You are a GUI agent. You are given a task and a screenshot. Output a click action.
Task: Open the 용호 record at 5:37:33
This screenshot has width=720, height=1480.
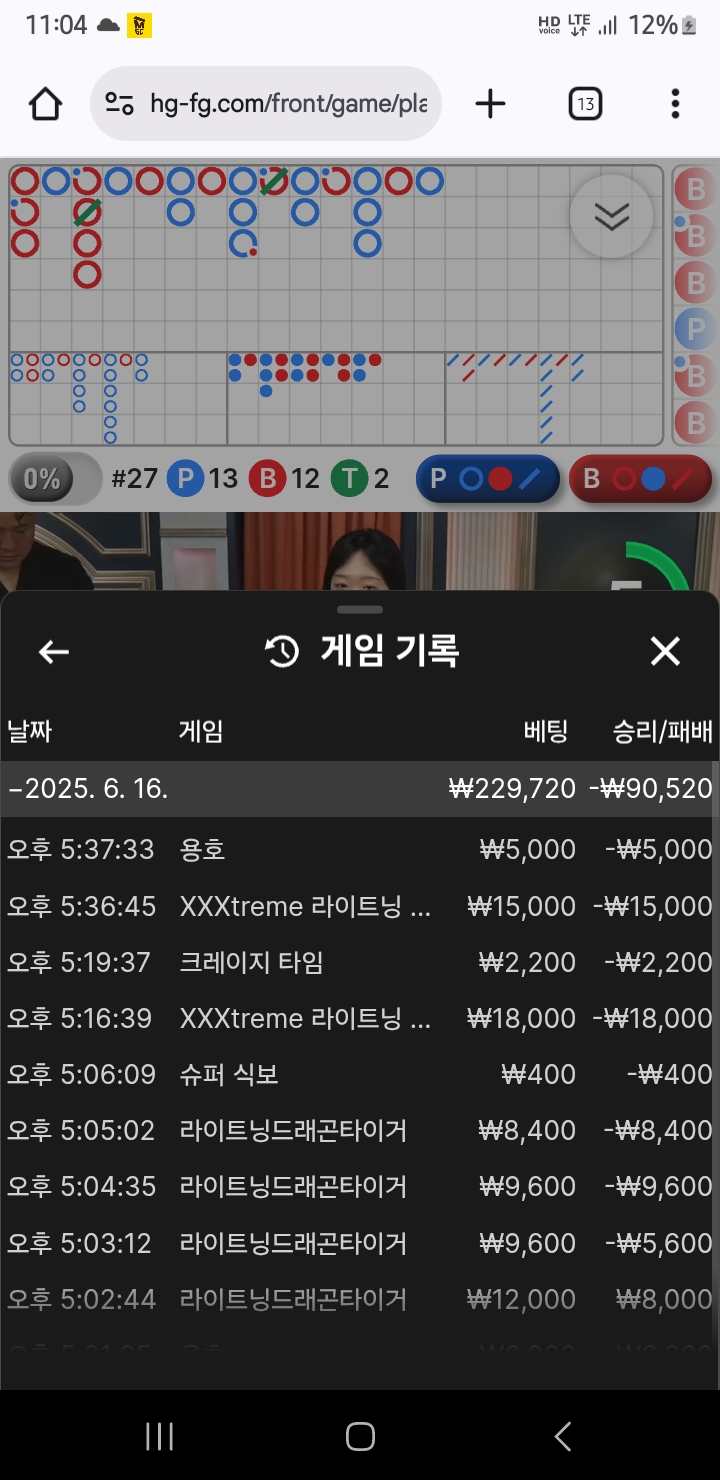point(360,850)
